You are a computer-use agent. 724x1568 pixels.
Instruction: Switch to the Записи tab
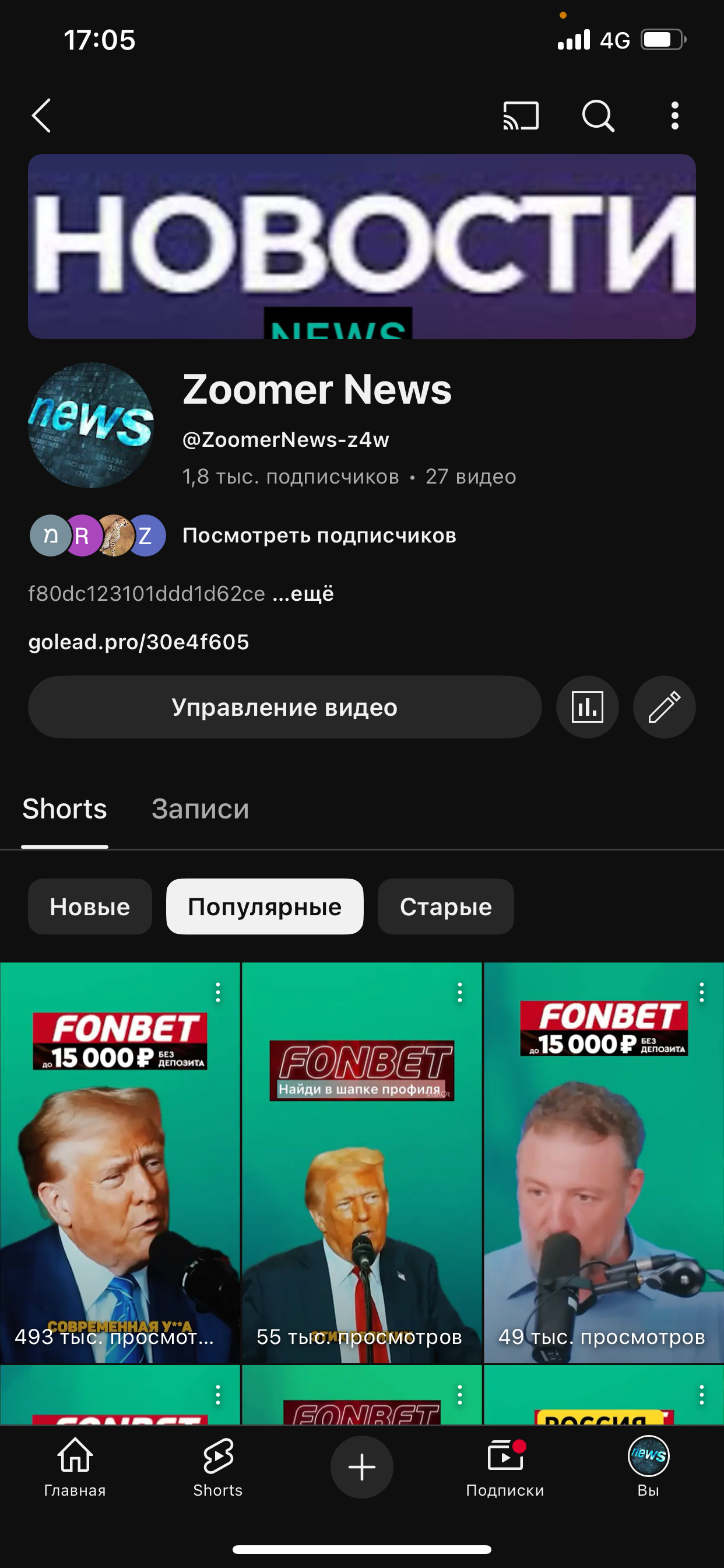(200, 809)
